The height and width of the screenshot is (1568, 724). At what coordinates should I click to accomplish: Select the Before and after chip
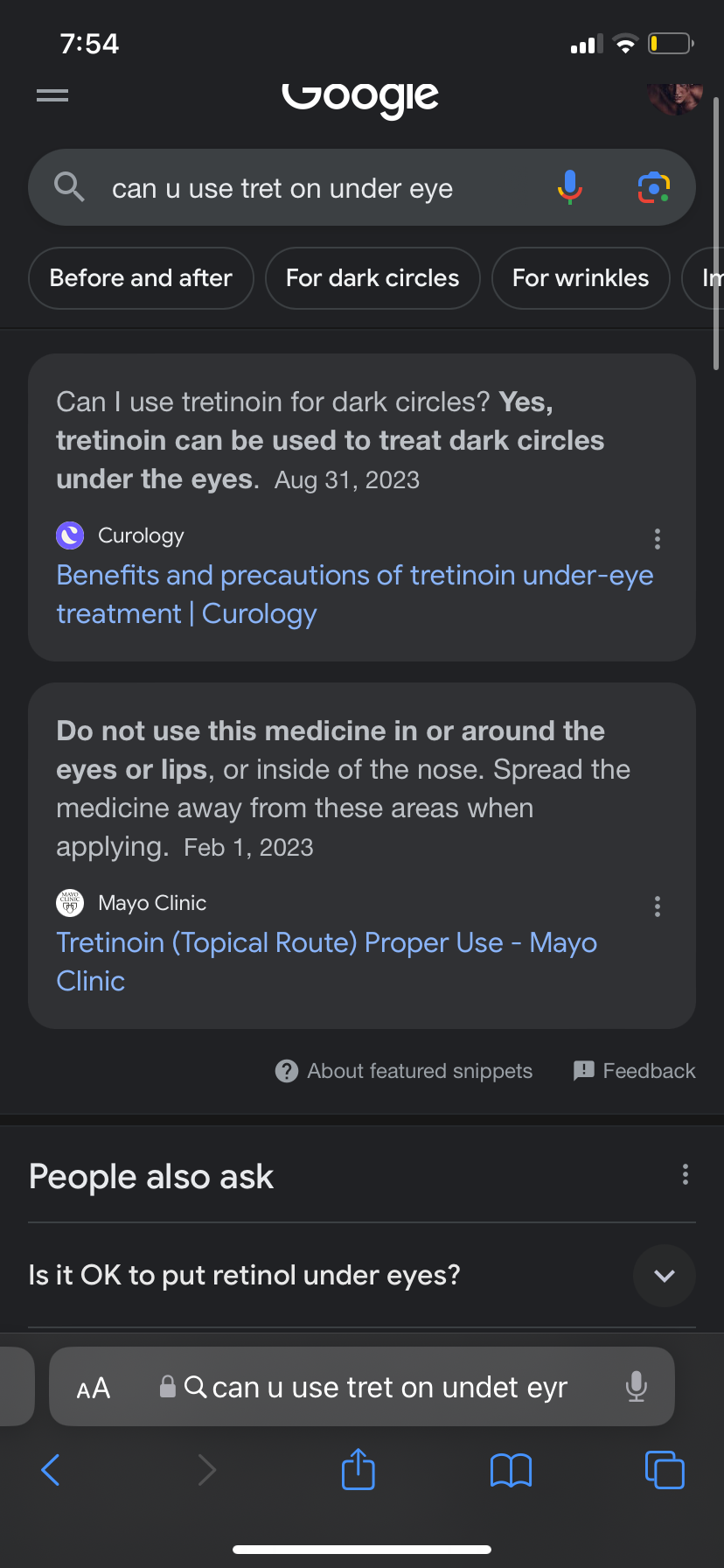pos(141,278)
